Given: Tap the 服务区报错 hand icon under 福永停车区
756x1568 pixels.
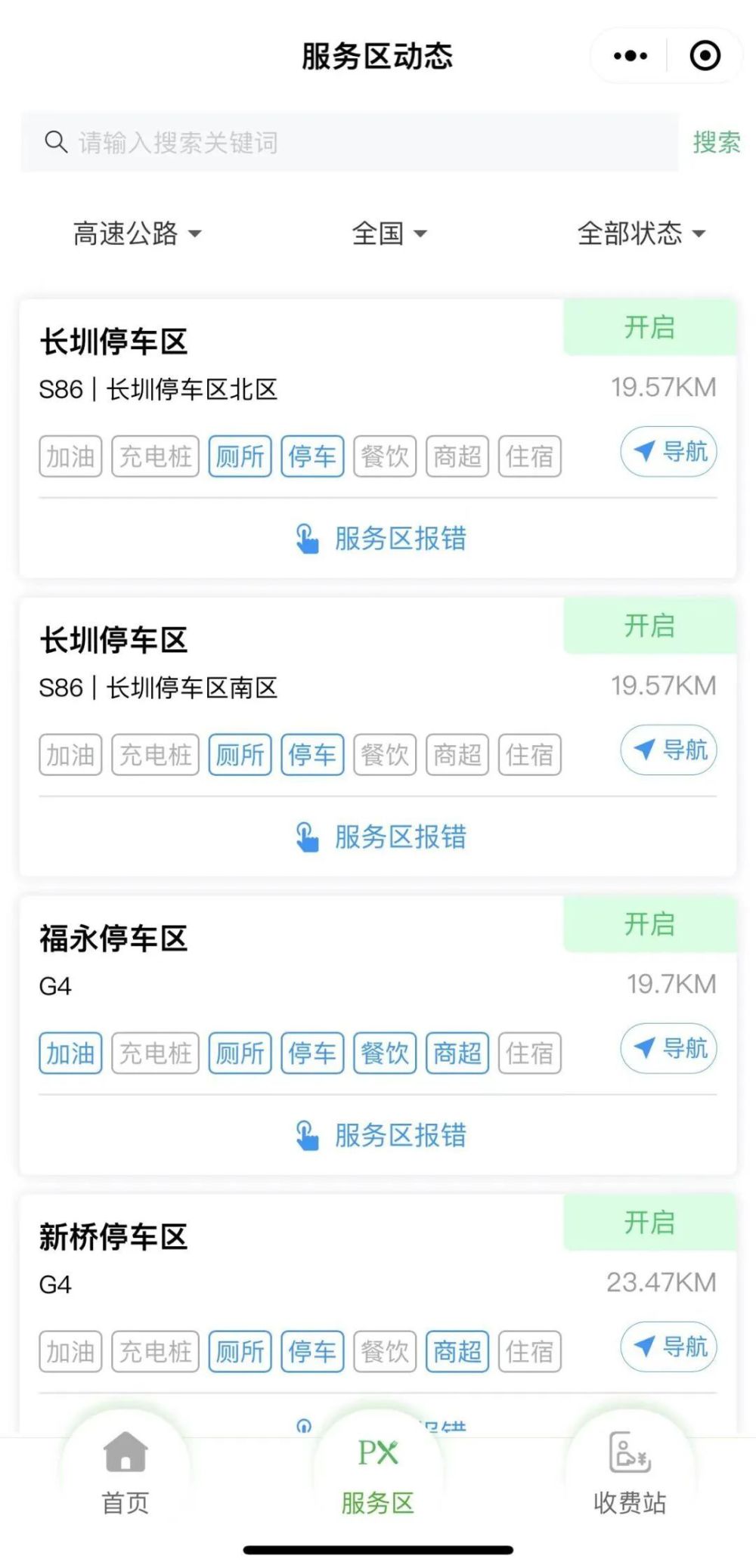Looking at the screenshot, I should pos(305,1135).
